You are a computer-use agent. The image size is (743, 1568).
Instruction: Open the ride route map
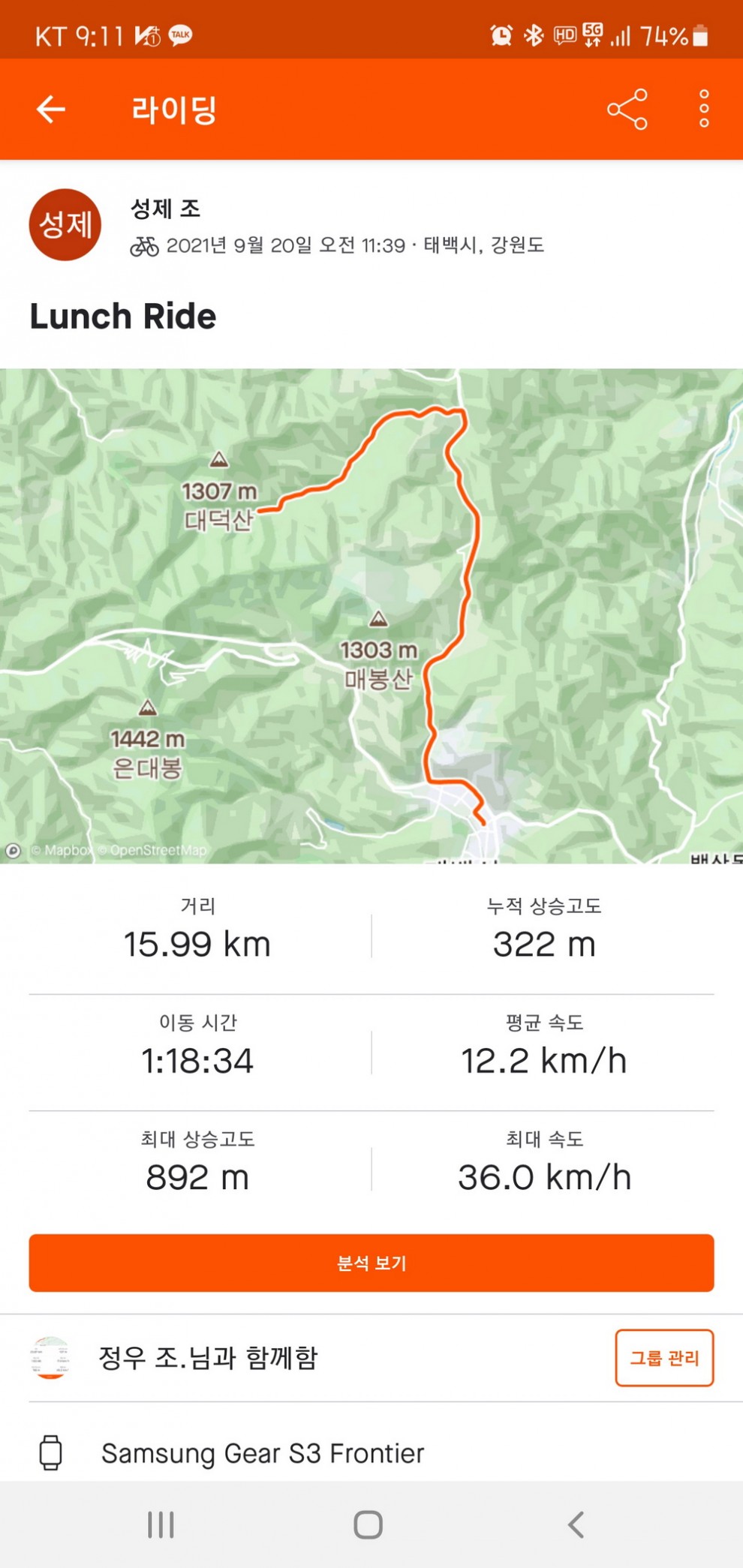371,615
